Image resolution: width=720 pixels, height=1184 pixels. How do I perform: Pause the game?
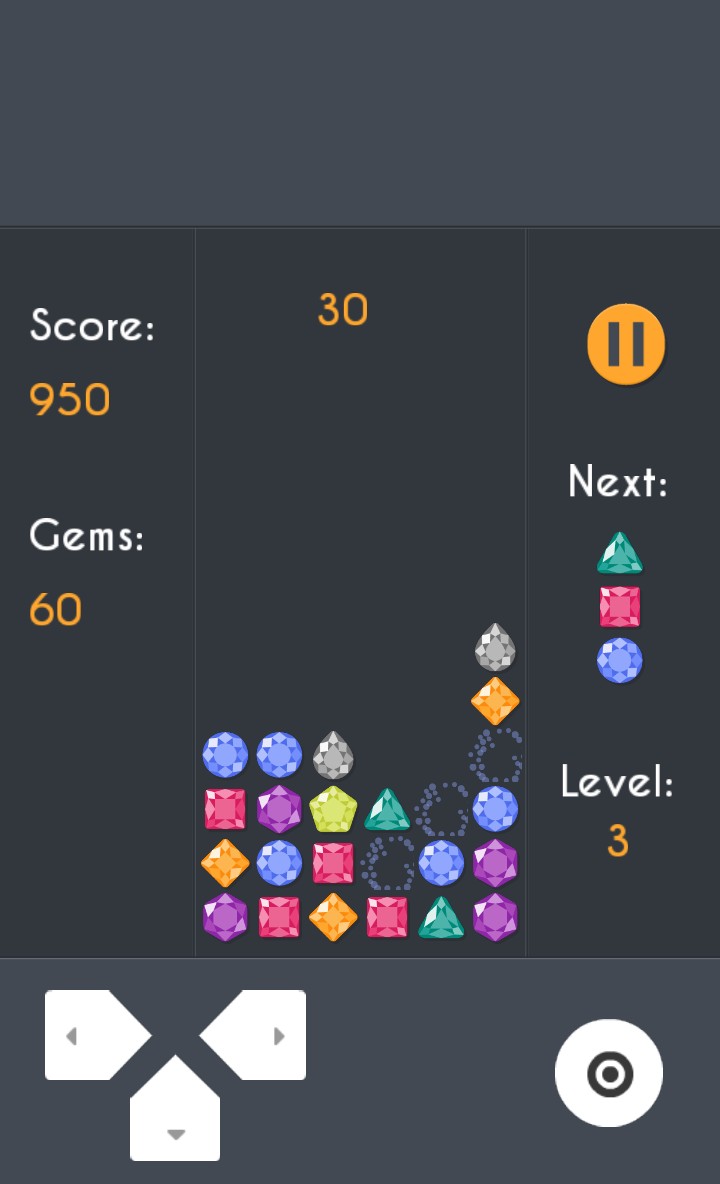pos(626,345)
